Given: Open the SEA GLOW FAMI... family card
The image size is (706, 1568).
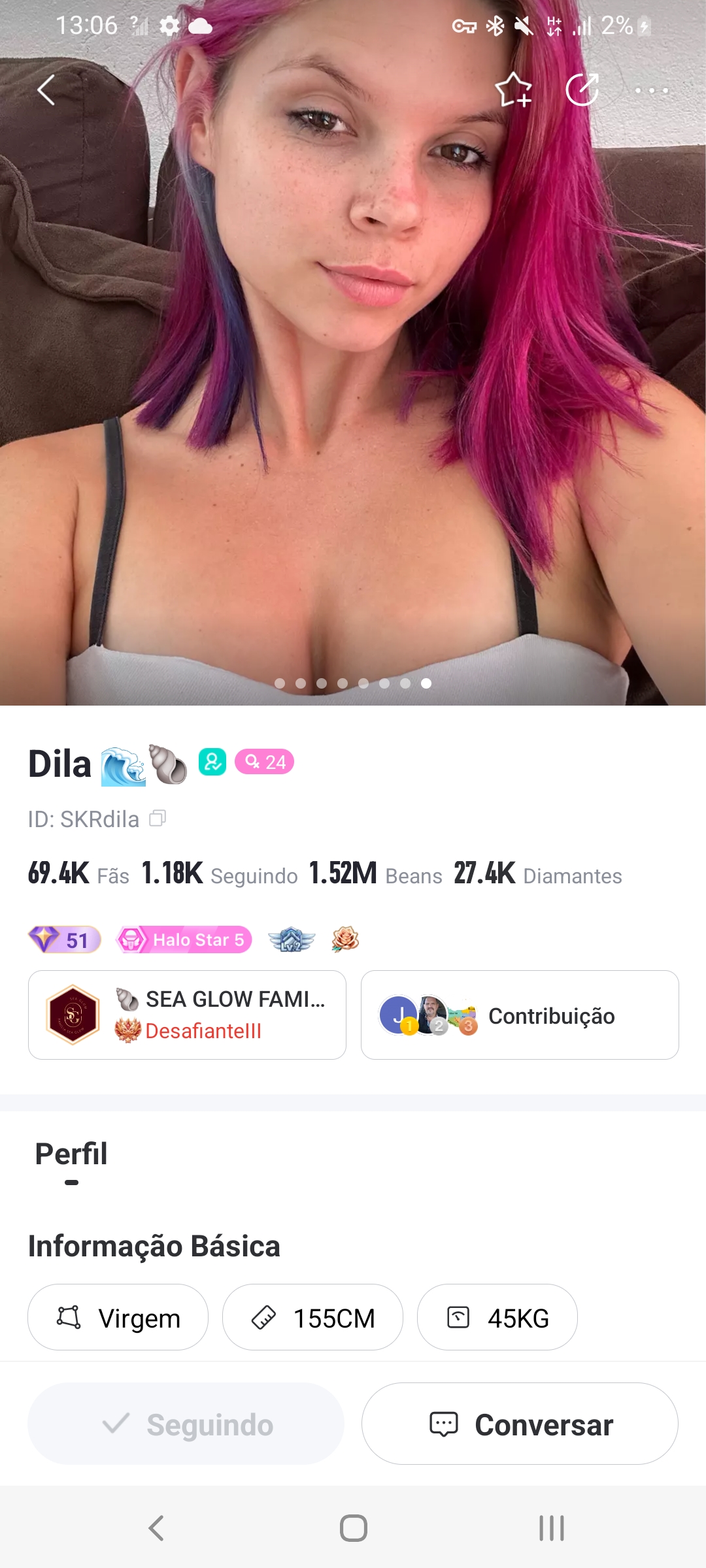Looking at the screenshot, I should [187, 1015].
